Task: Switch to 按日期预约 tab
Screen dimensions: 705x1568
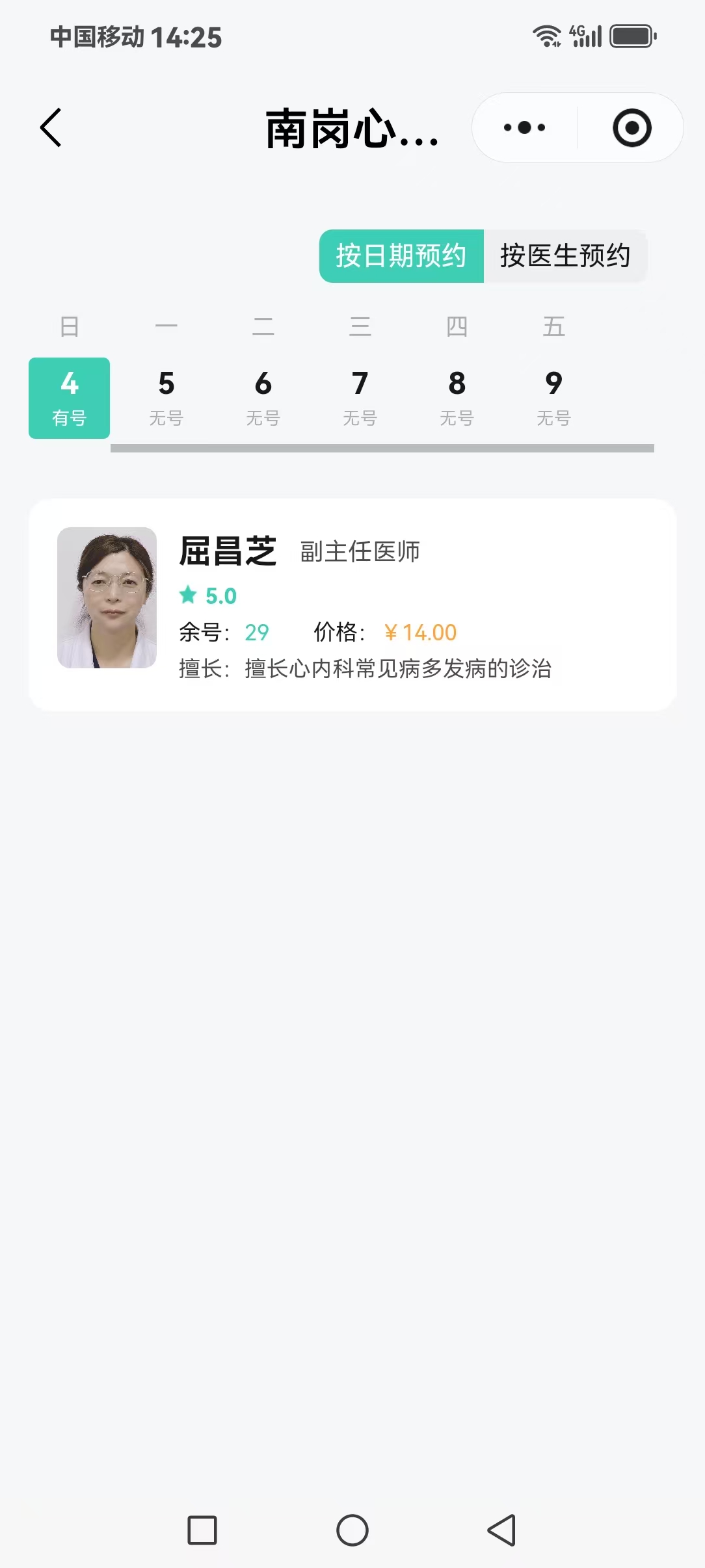Action: (x=401, y=256)
